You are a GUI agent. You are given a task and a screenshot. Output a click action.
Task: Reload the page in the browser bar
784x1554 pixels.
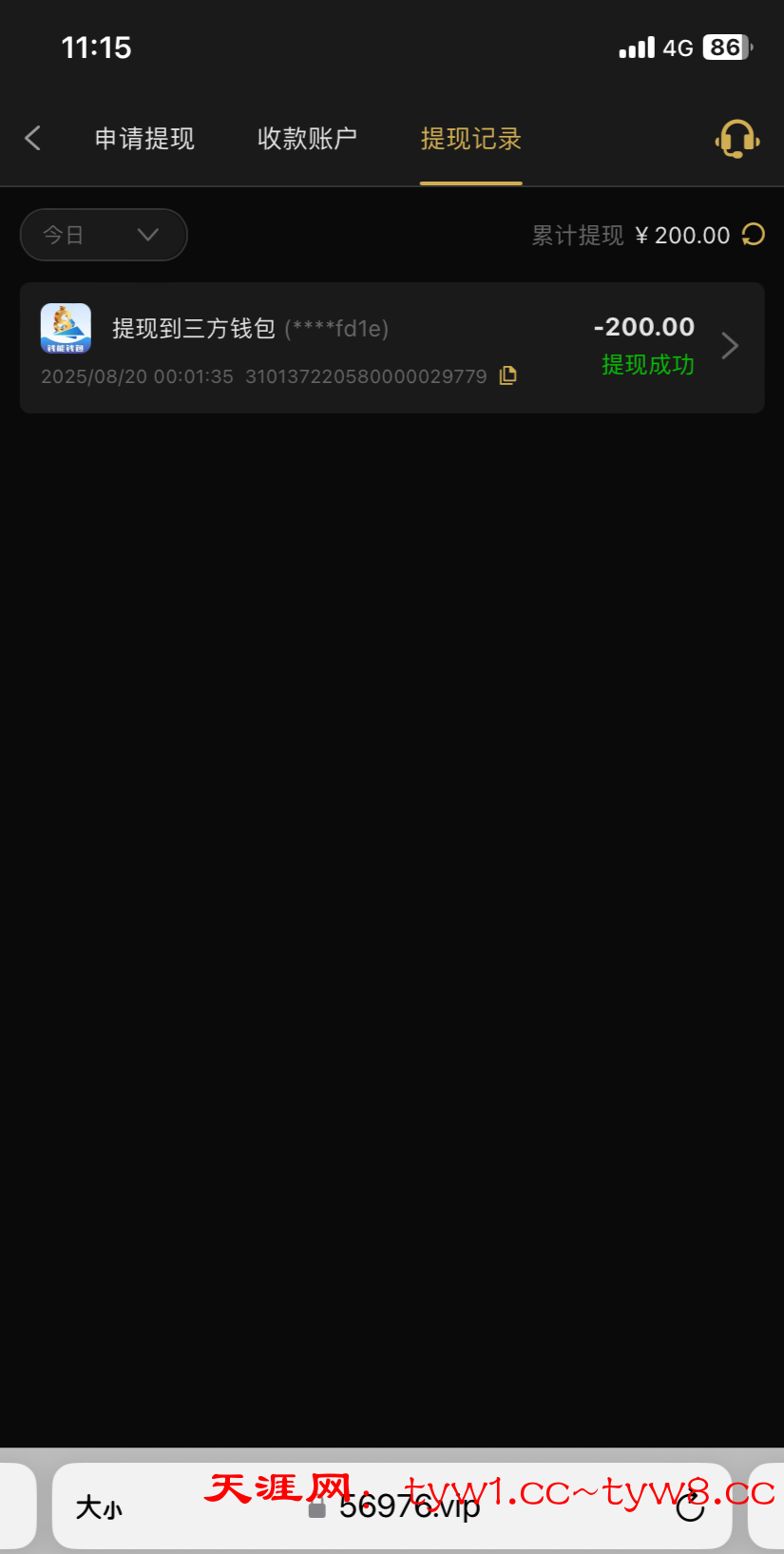coord(691,1506)
